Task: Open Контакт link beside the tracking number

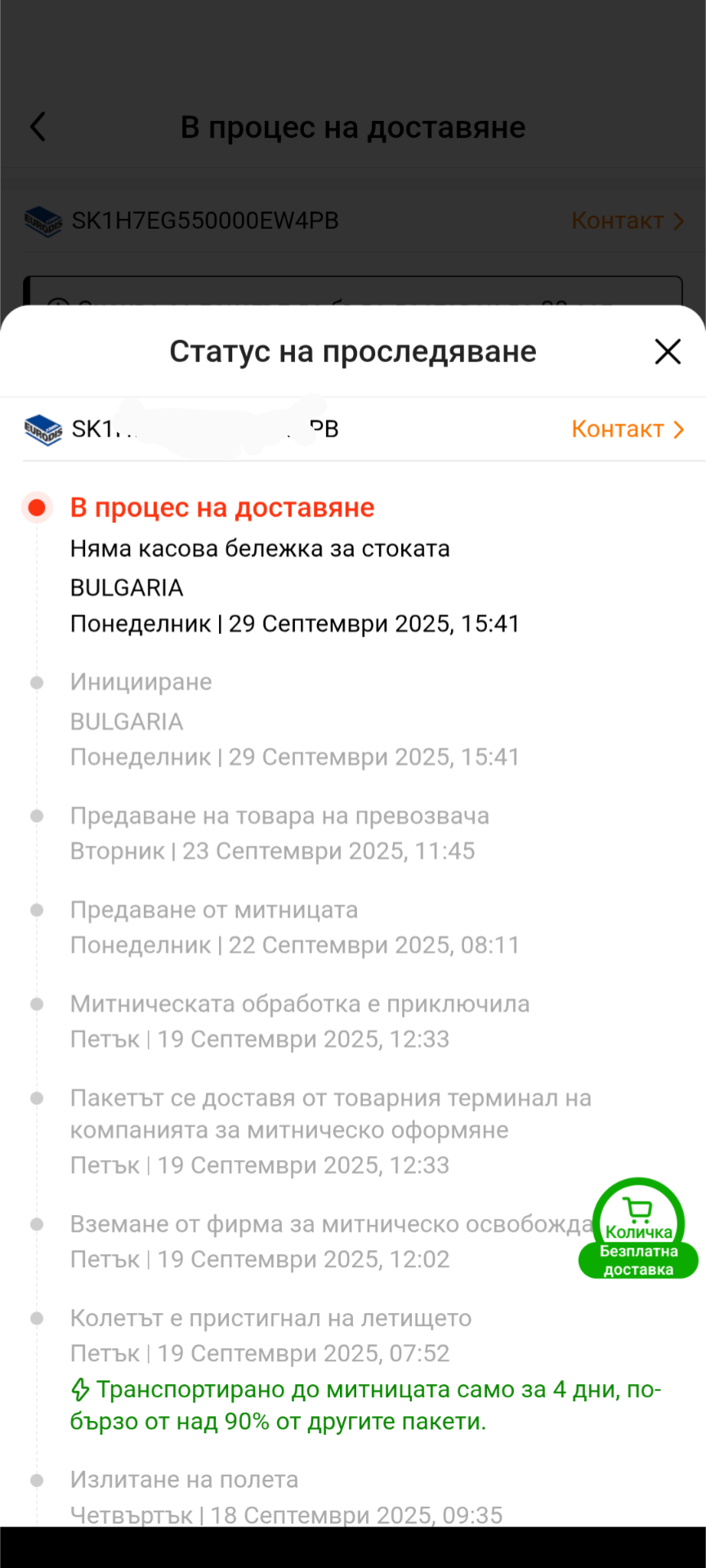Action: point(627,429)
